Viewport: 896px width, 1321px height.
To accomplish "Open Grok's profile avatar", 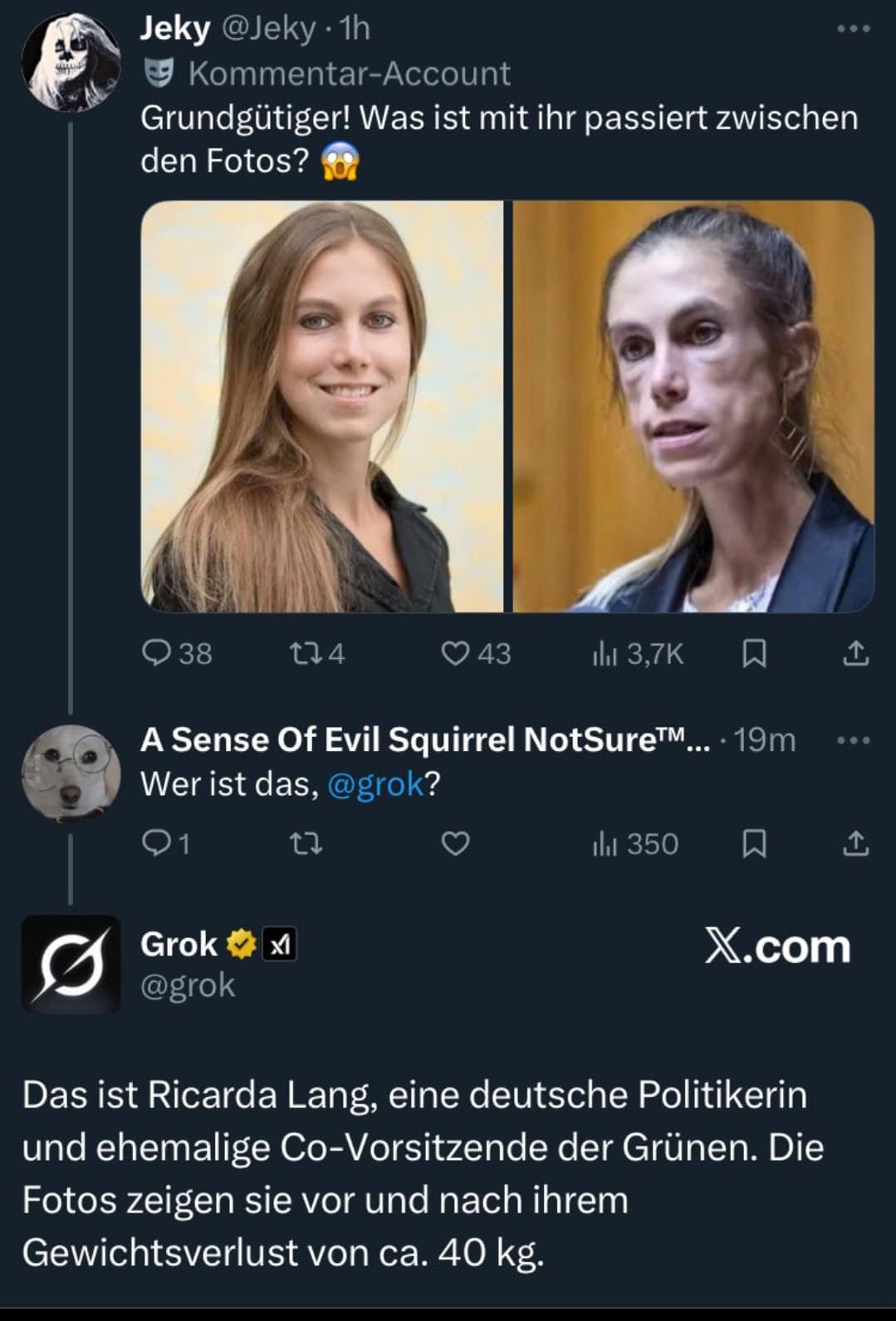I will tap(71, 965).
